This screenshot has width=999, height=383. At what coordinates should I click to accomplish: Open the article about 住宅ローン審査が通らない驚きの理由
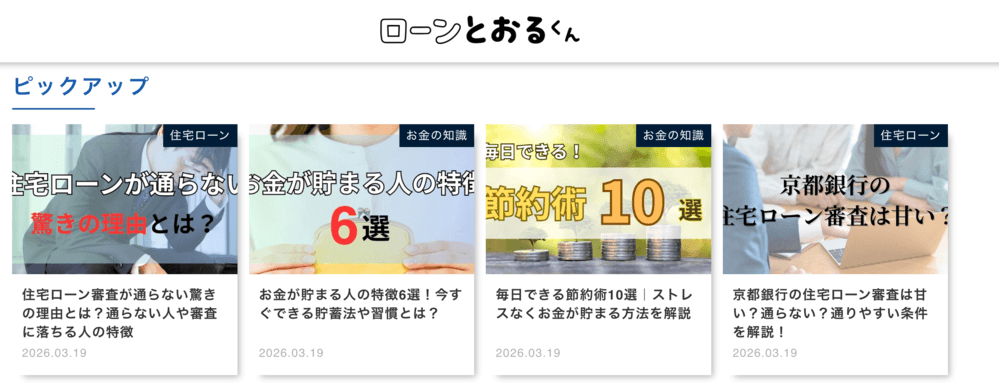(125, 249)
